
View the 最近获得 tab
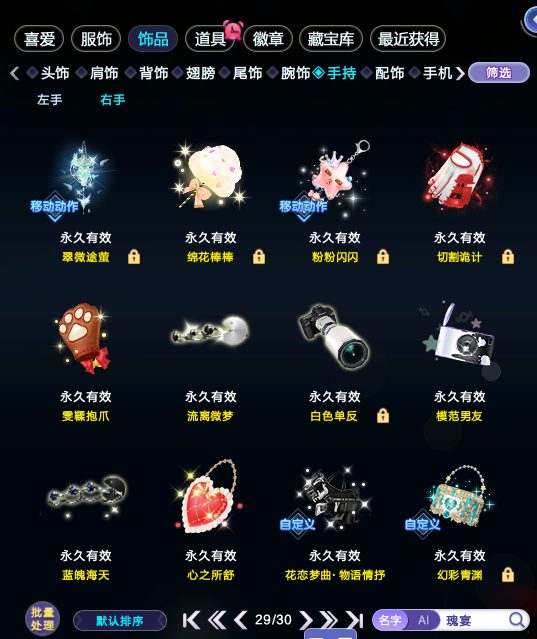tap(408, 39)
